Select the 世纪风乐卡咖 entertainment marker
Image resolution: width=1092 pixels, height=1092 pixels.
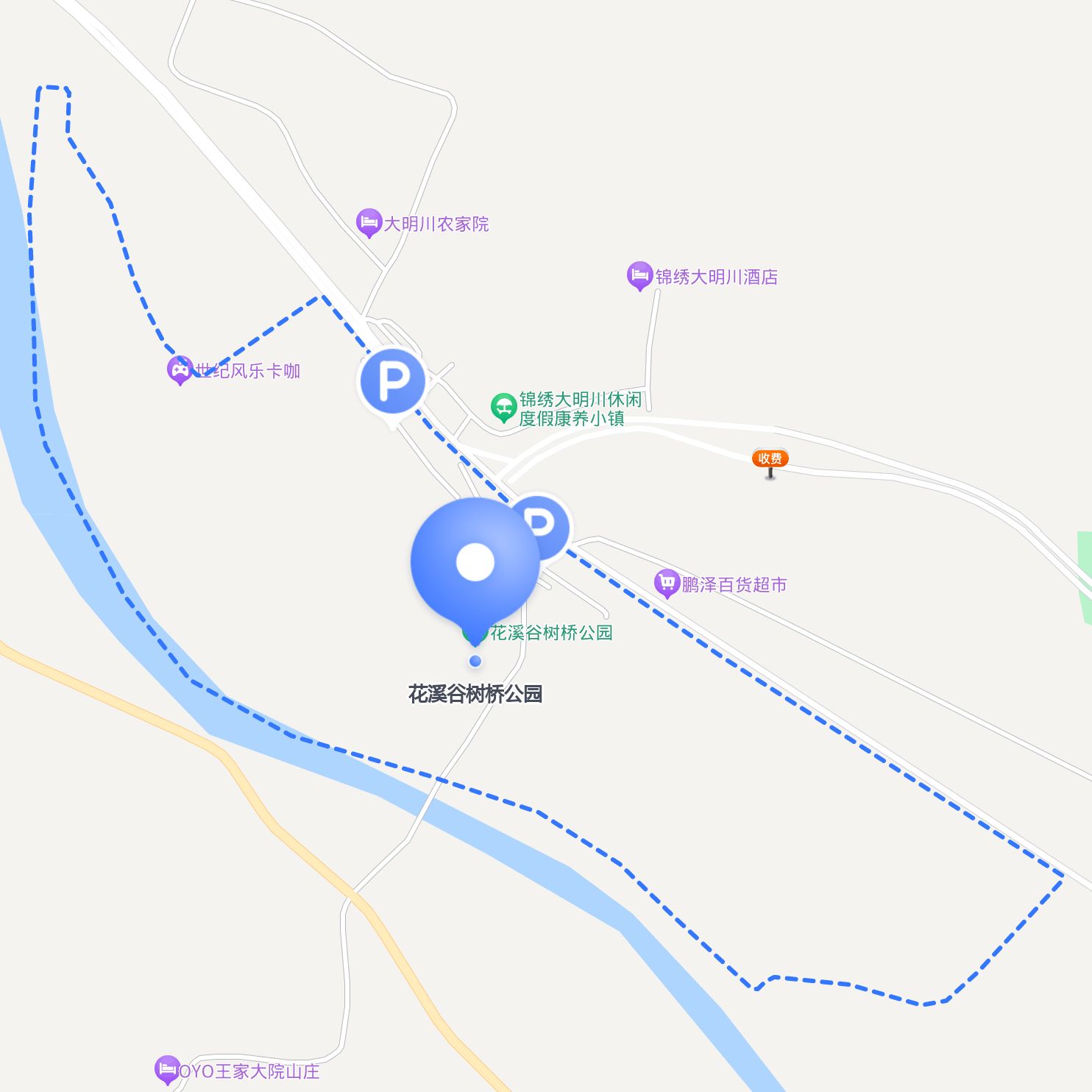180,369
